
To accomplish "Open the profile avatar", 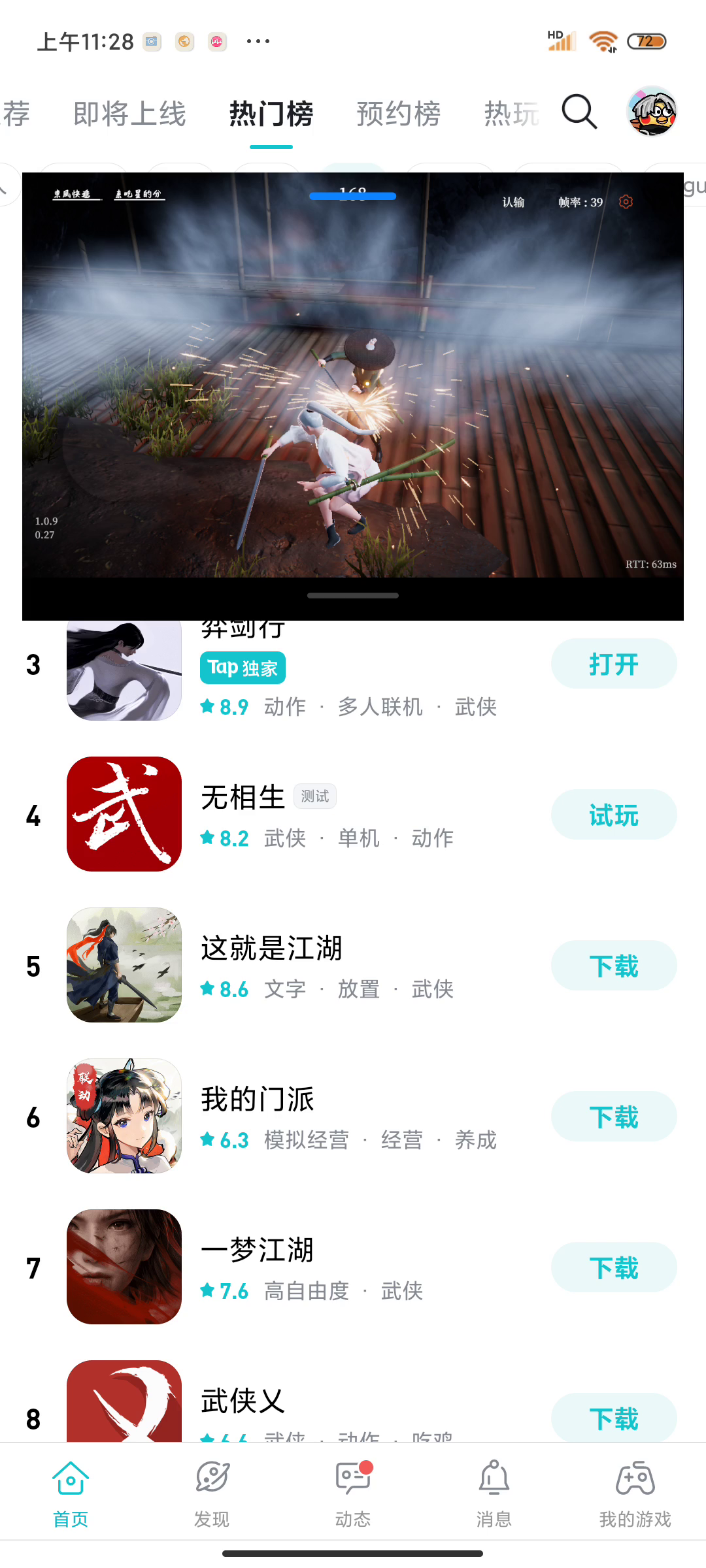I will point(652,112).
